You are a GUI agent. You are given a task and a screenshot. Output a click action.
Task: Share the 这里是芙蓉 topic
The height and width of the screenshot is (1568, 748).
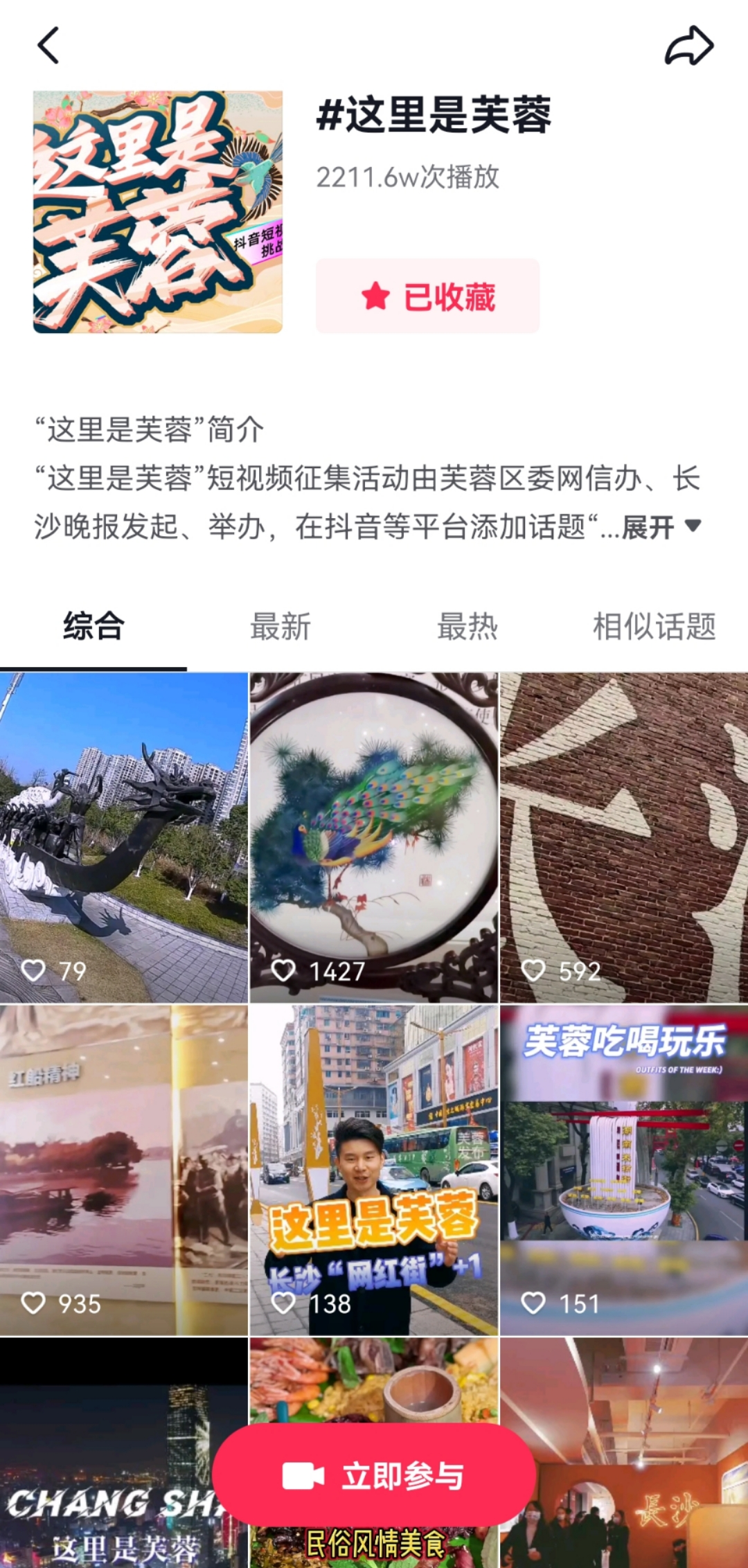point(688,46)
